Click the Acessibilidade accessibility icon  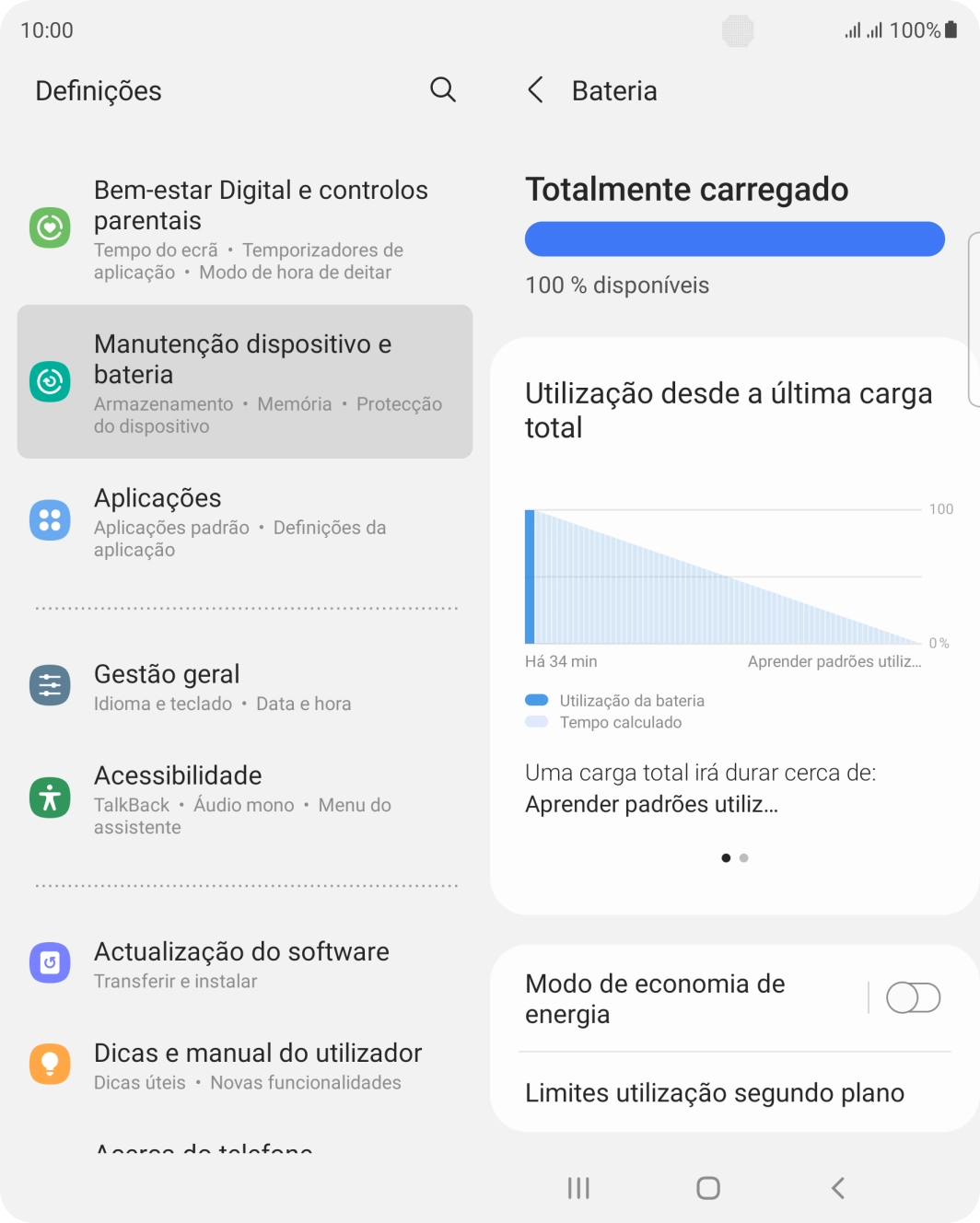coord(51,798)
